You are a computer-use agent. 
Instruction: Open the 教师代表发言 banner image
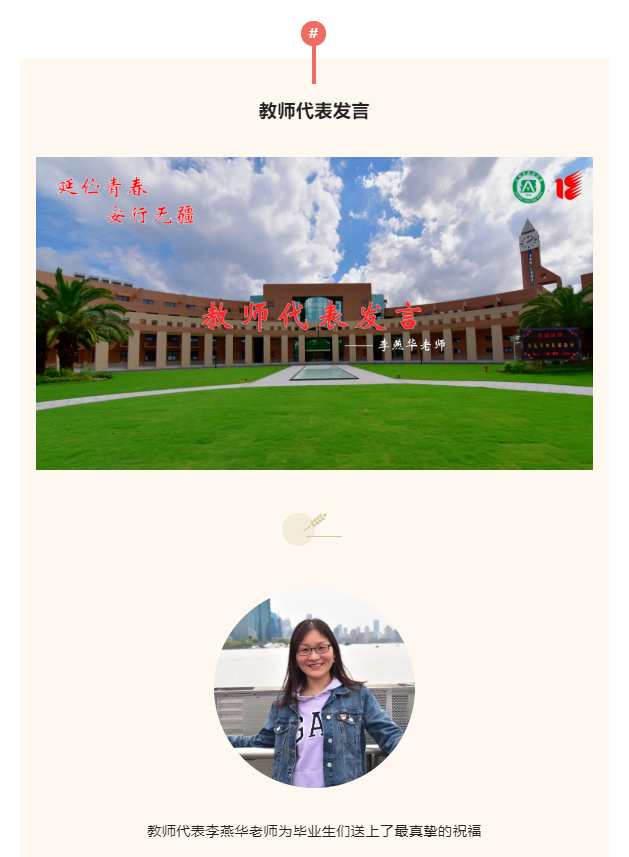click(314, 313)
